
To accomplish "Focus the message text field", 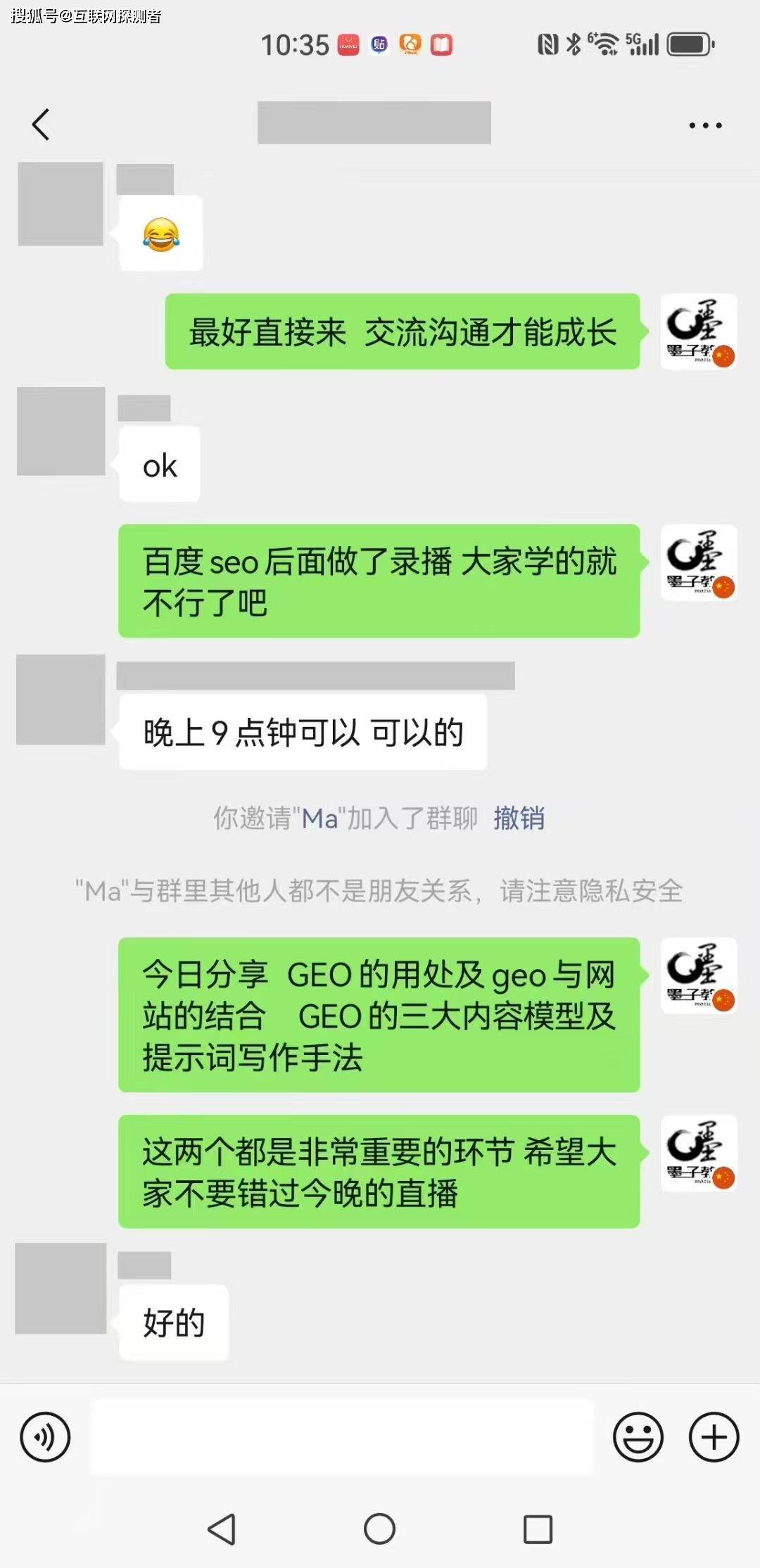I will tap(341, 1436).
